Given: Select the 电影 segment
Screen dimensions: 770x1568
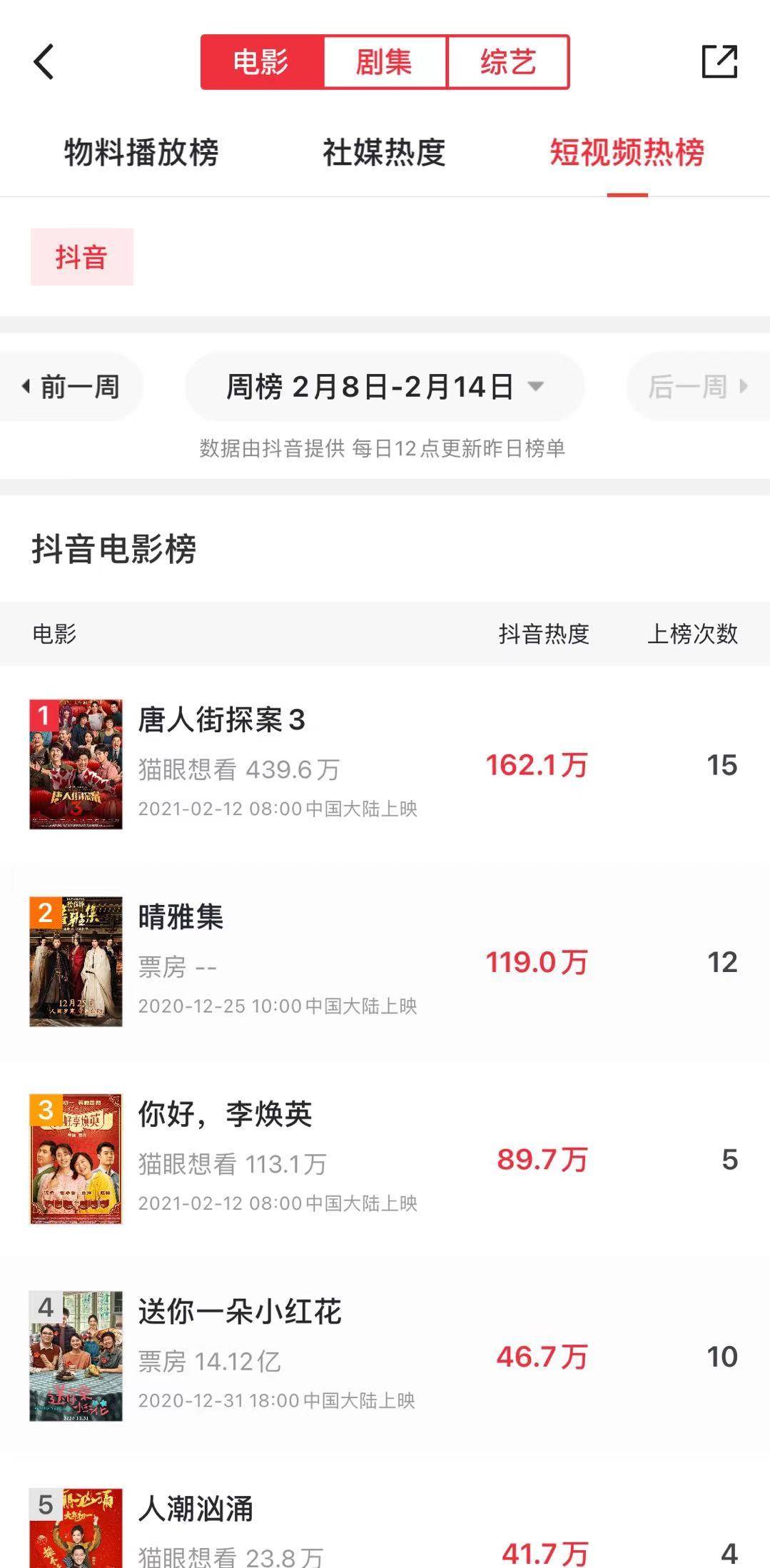Looking at the screenshot, I should coord(262,62).
